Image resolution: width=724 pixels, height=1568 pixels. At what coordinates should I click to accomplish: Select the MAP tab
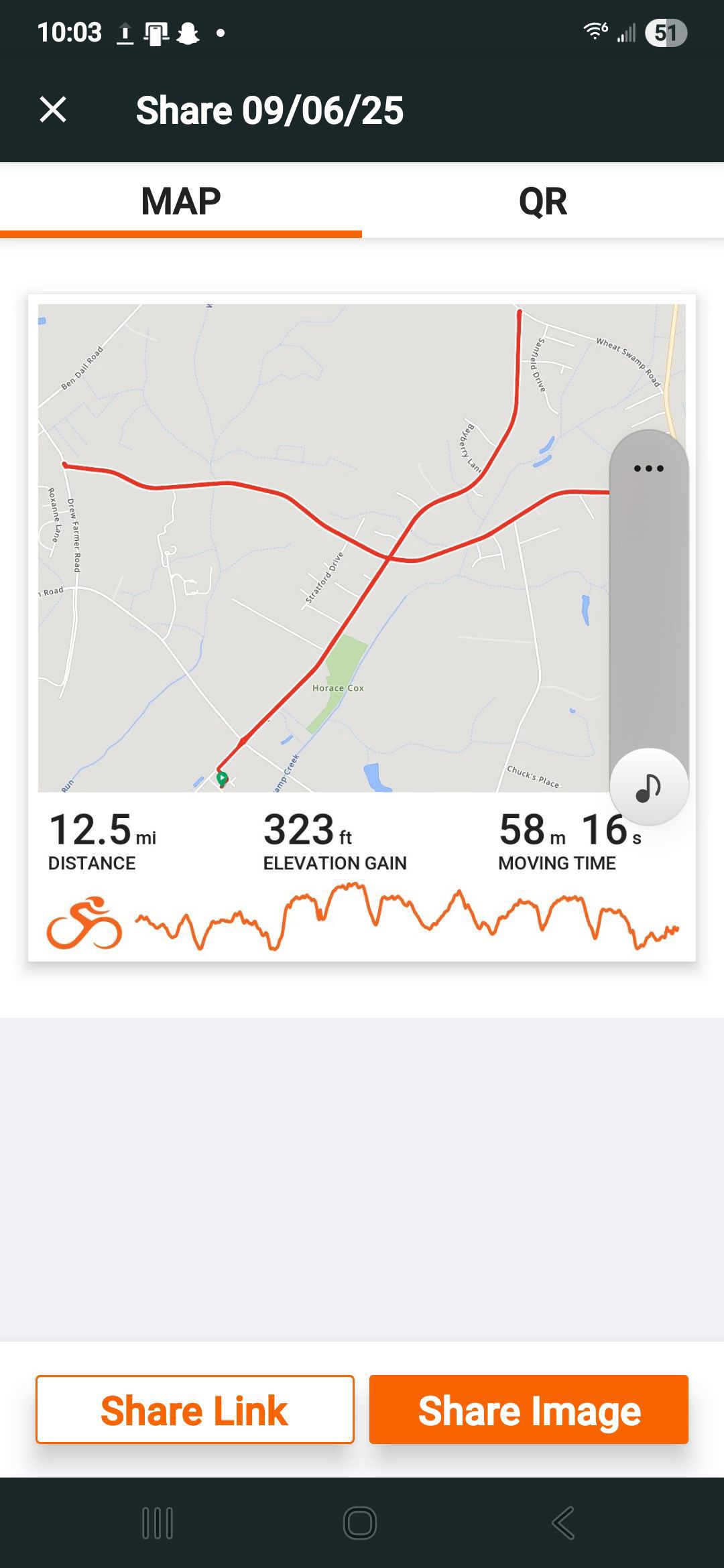tap(181, 201)
